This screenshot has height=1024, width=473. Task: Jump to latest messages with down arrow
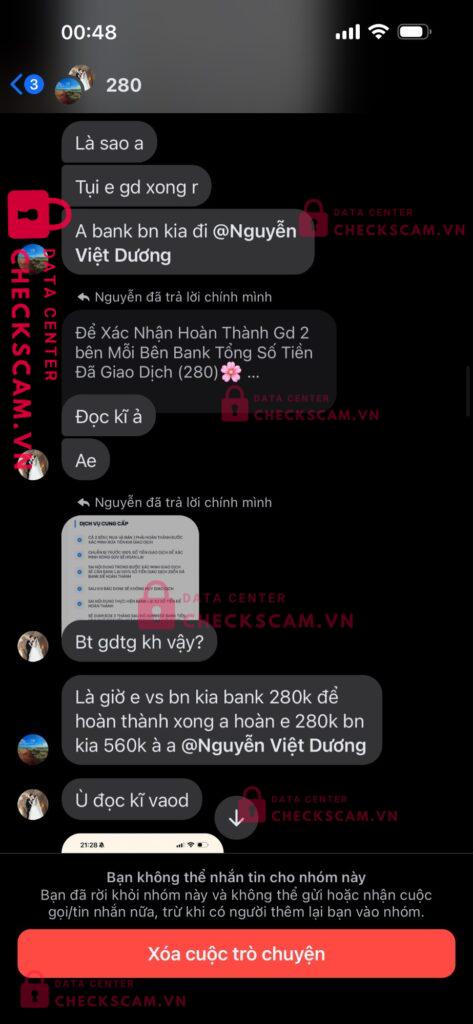[236, 818]
